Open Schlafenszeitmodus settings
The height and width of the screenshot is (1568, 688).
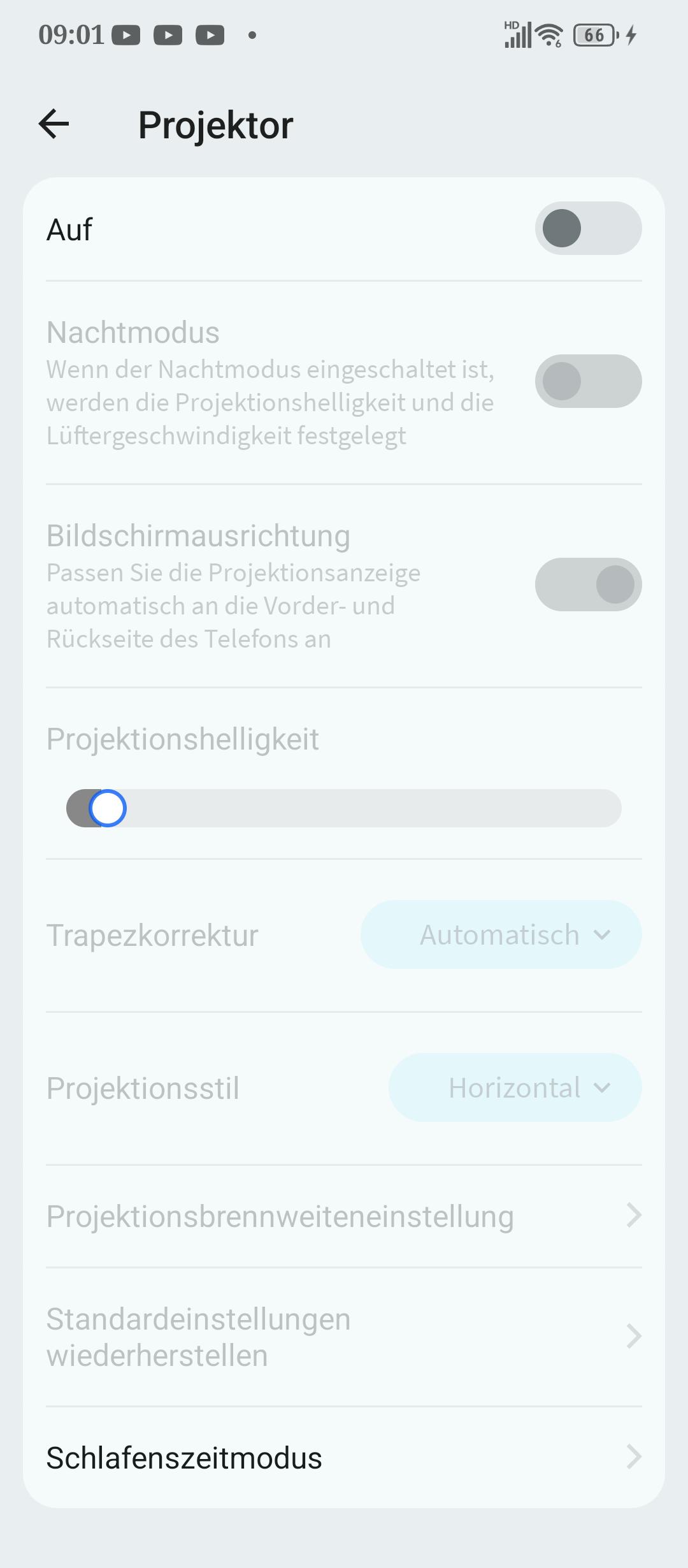pos(344,1458)
